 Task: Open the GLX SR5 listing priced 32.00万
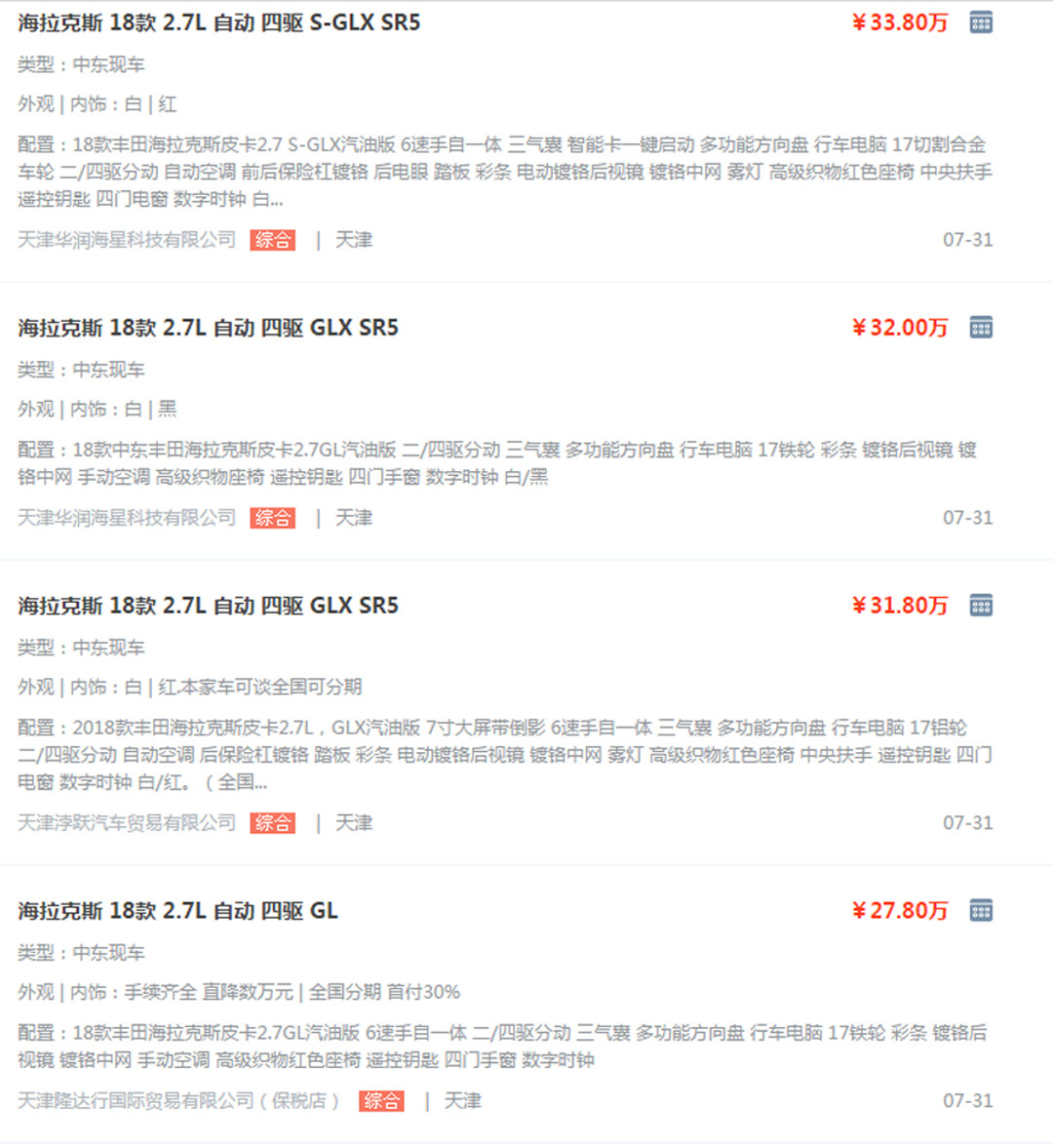tap(209, 328)
